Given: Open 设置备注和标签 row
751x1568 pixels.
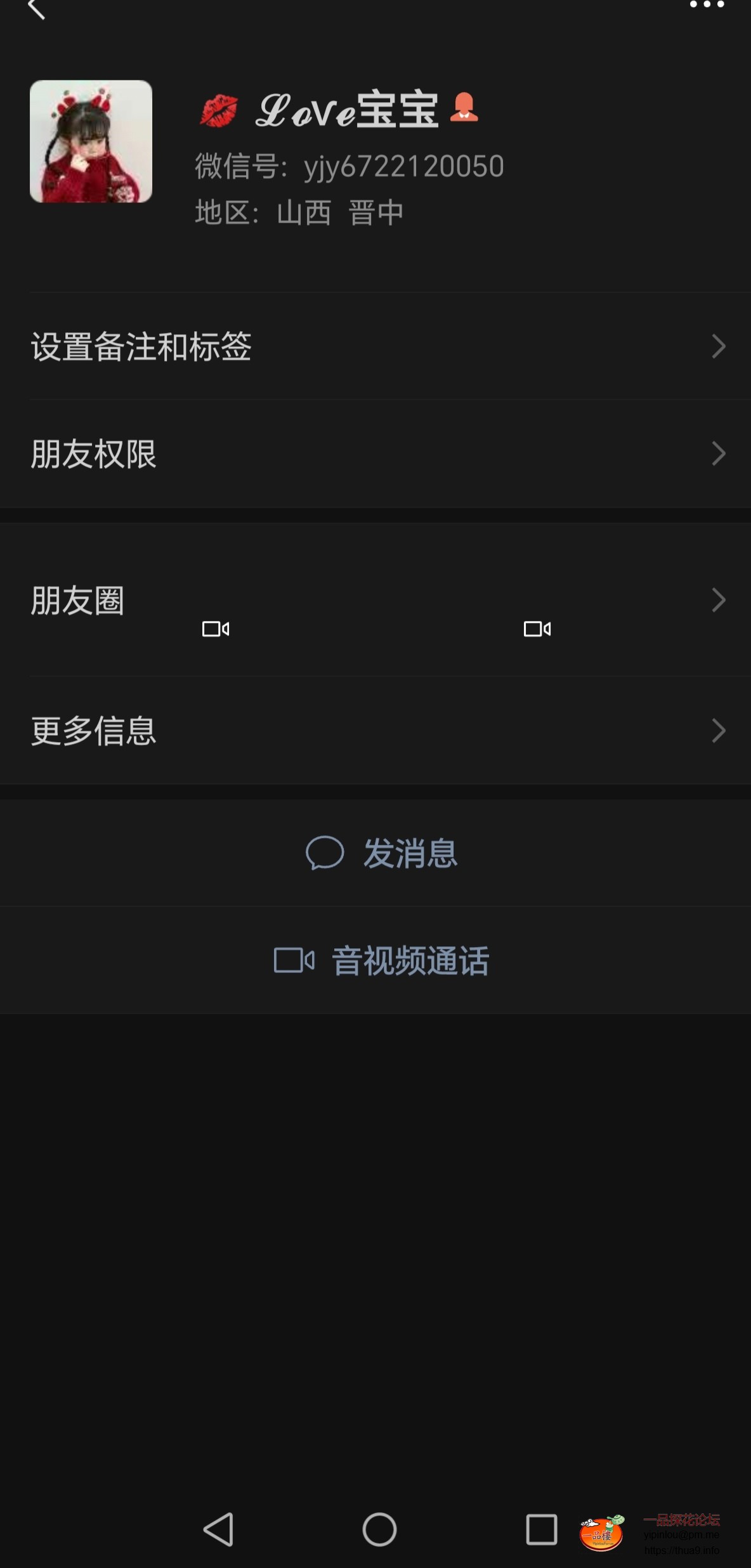Looking at the screenshot, I should tap(375, 346).
